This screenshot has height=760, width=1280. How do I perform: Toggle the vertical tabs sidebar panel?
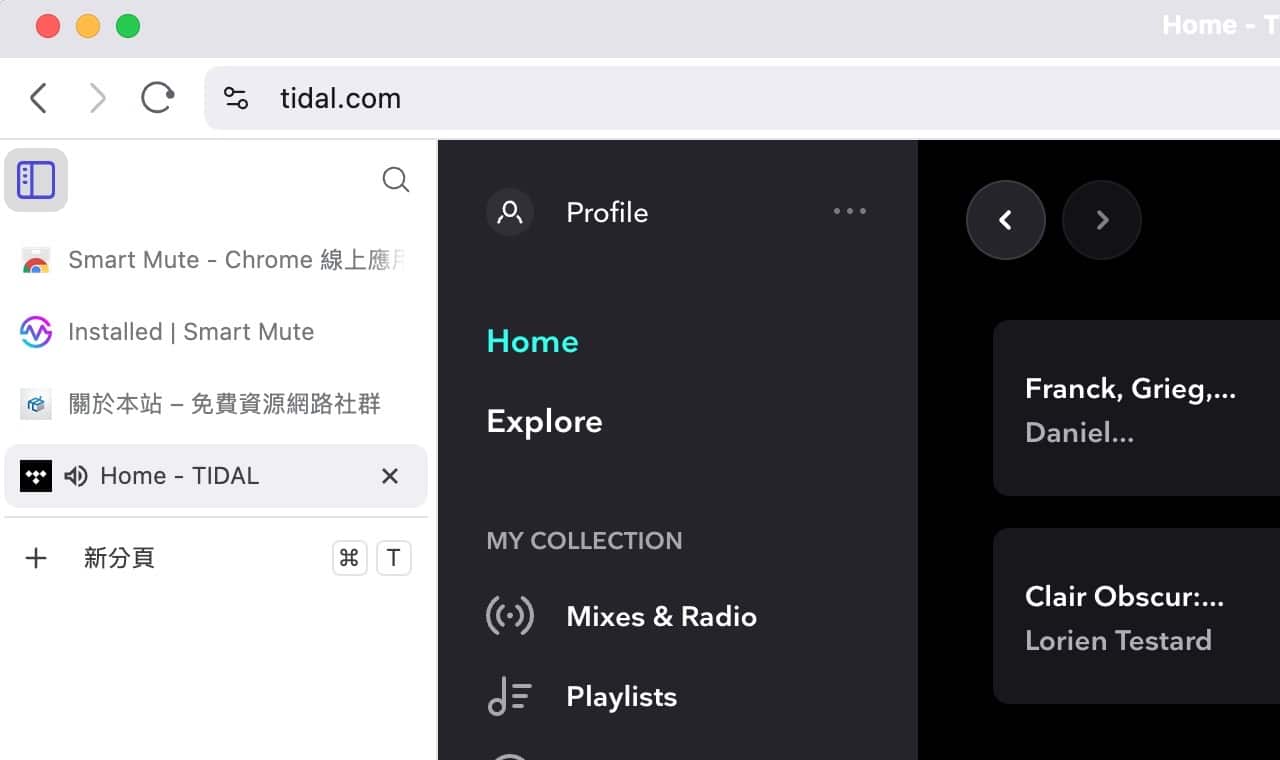click(x=36, y=180)
